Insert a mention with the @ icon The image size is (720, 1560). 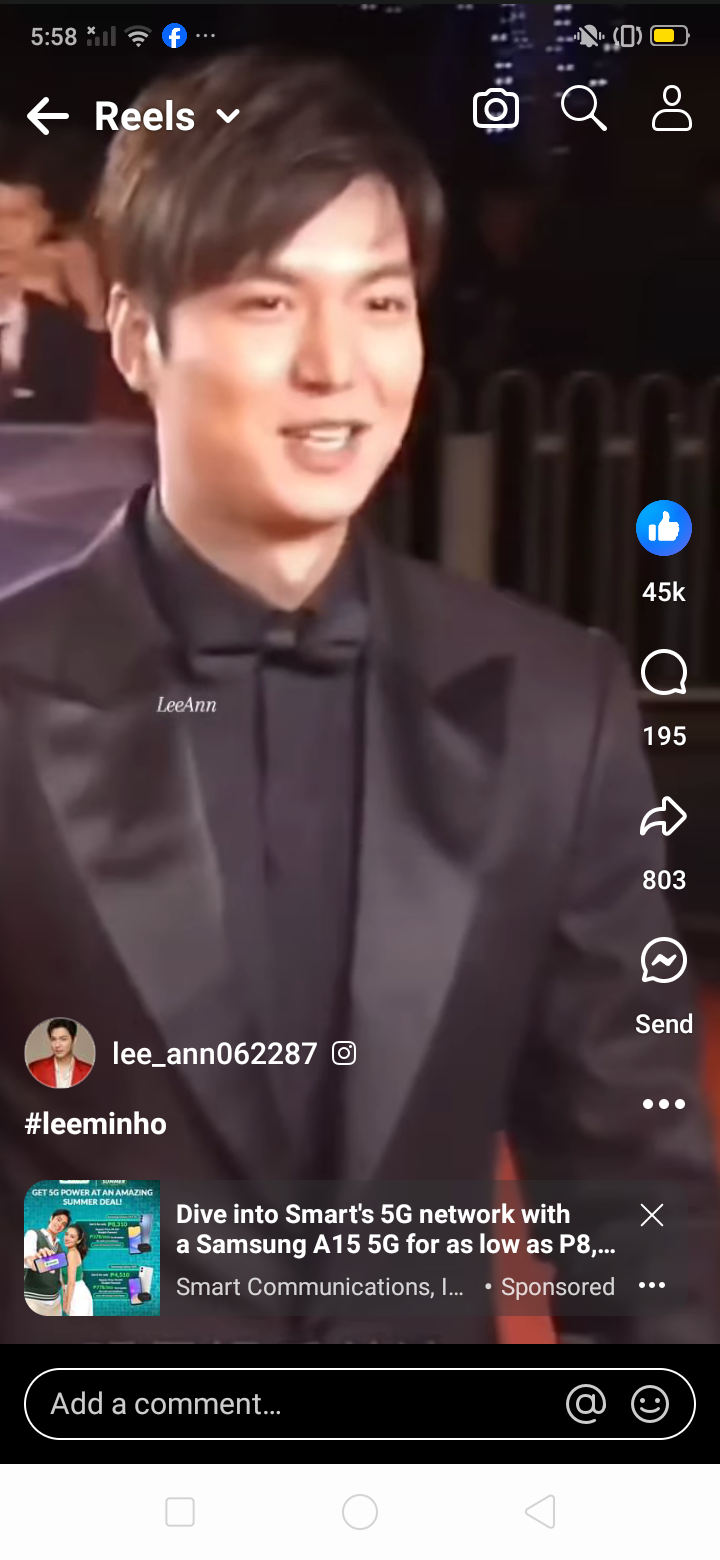coord(586,1404)
